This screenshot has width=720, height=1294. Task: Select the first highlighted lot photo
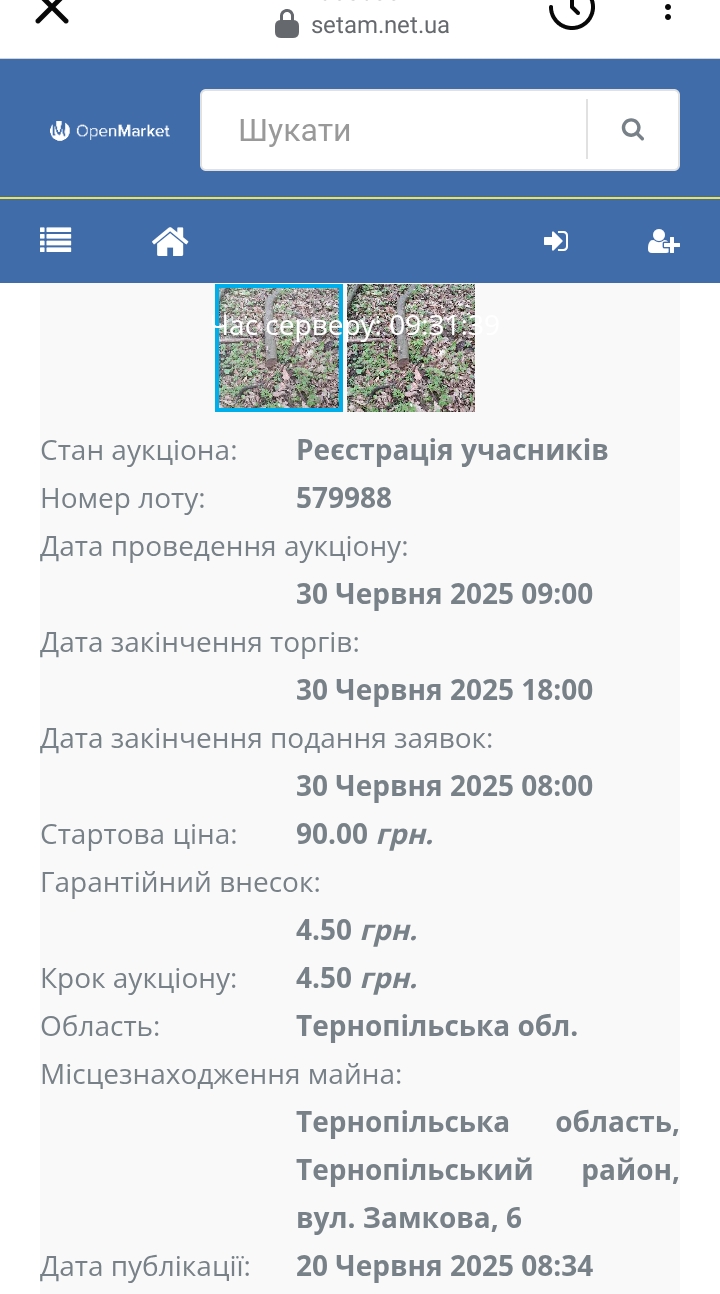click(x=280, y=347)
